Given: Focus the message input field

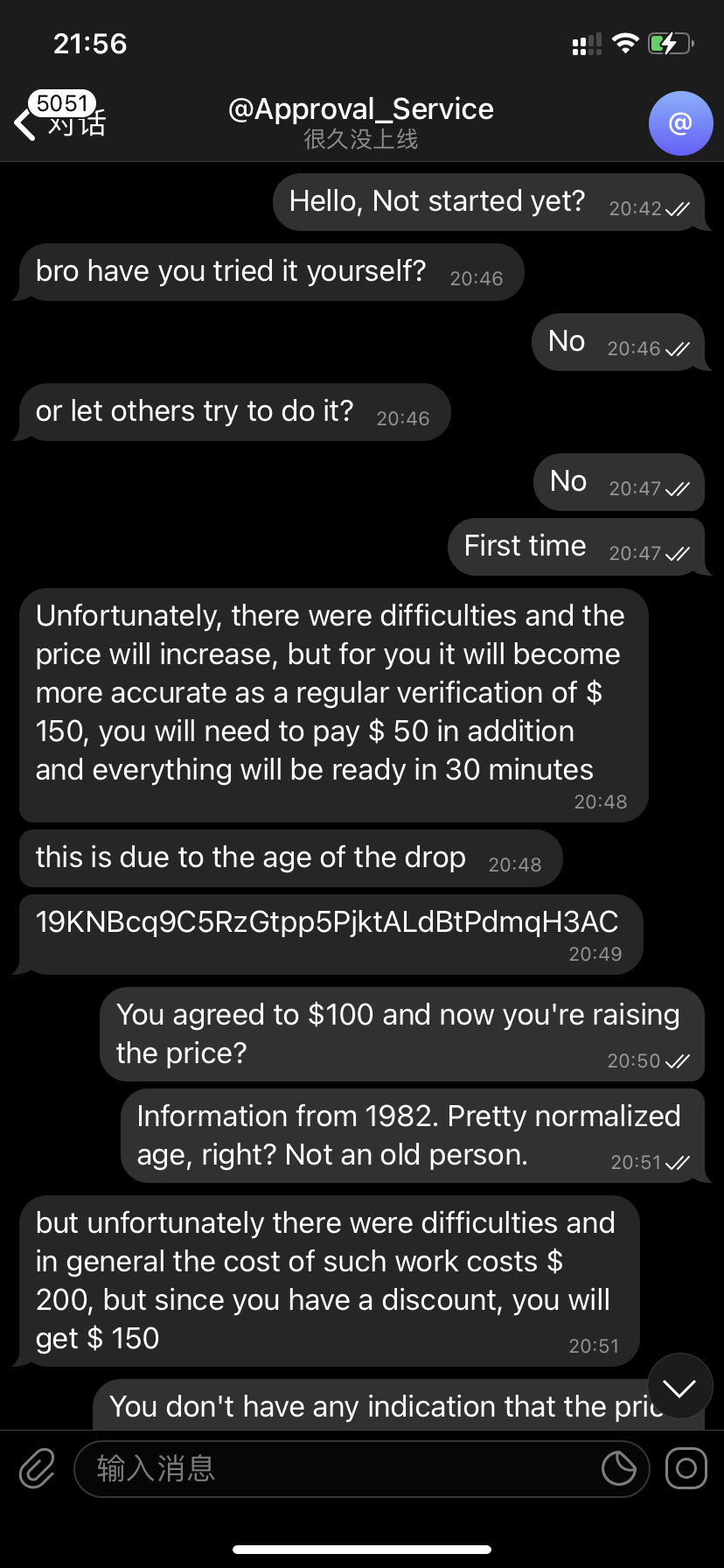Looking at the screenshot, I should [x=341, y=1468].
